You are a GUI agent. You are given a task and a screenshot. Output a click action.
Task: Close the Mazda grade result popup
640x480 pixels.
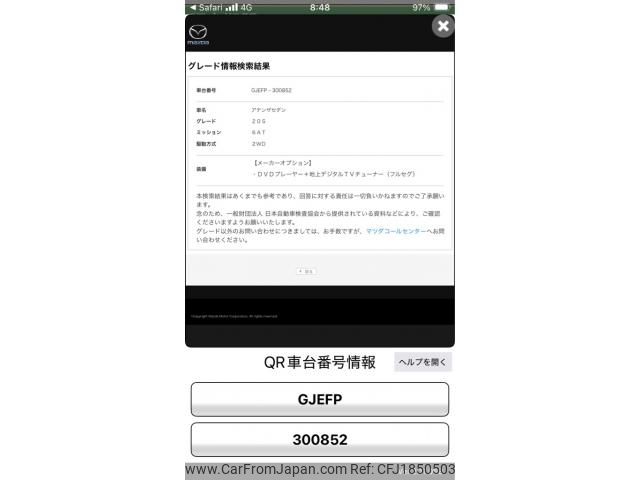[x=443, y=27]
